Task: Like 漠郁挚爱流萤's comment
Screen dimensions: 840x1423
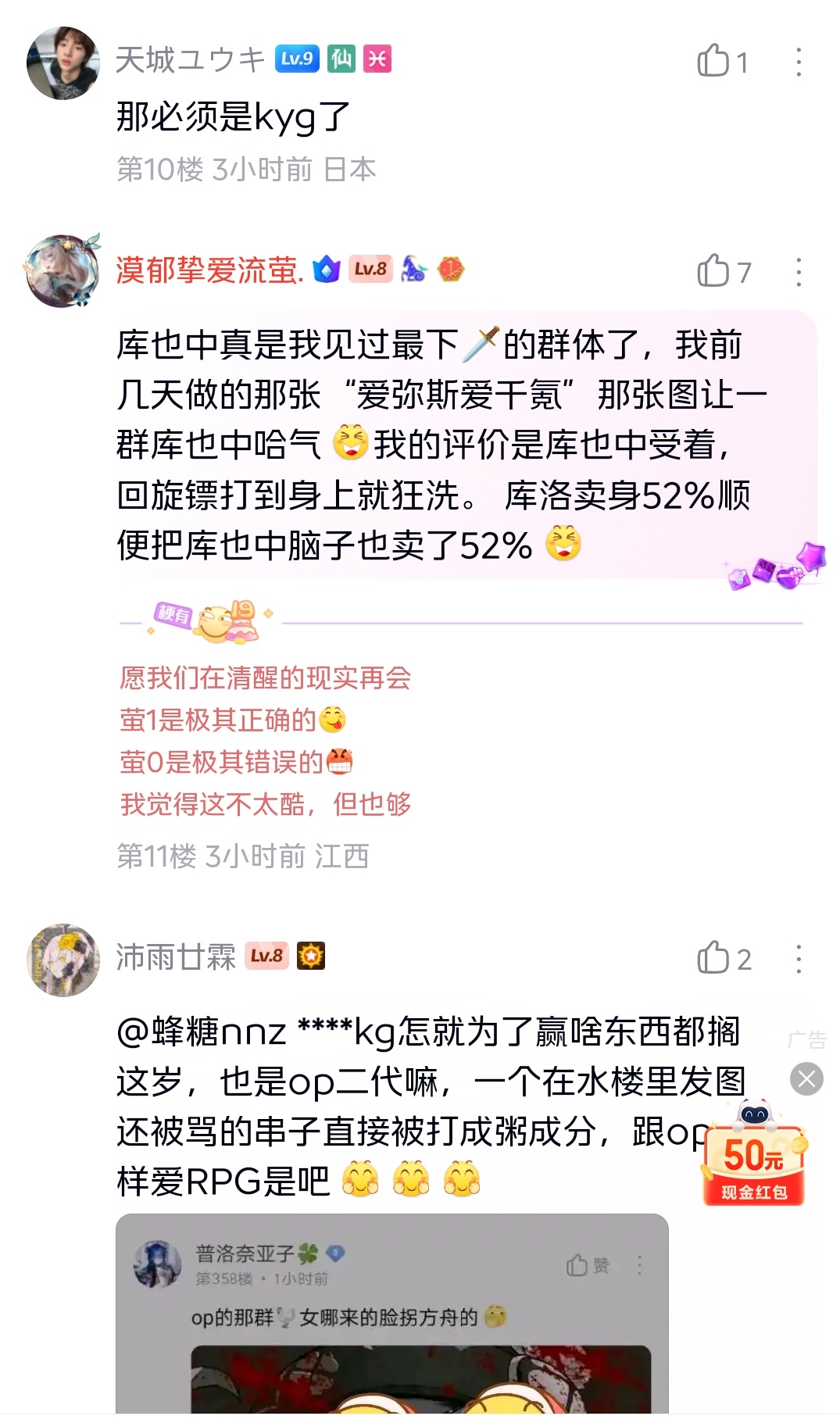Action: pos(713,271)
